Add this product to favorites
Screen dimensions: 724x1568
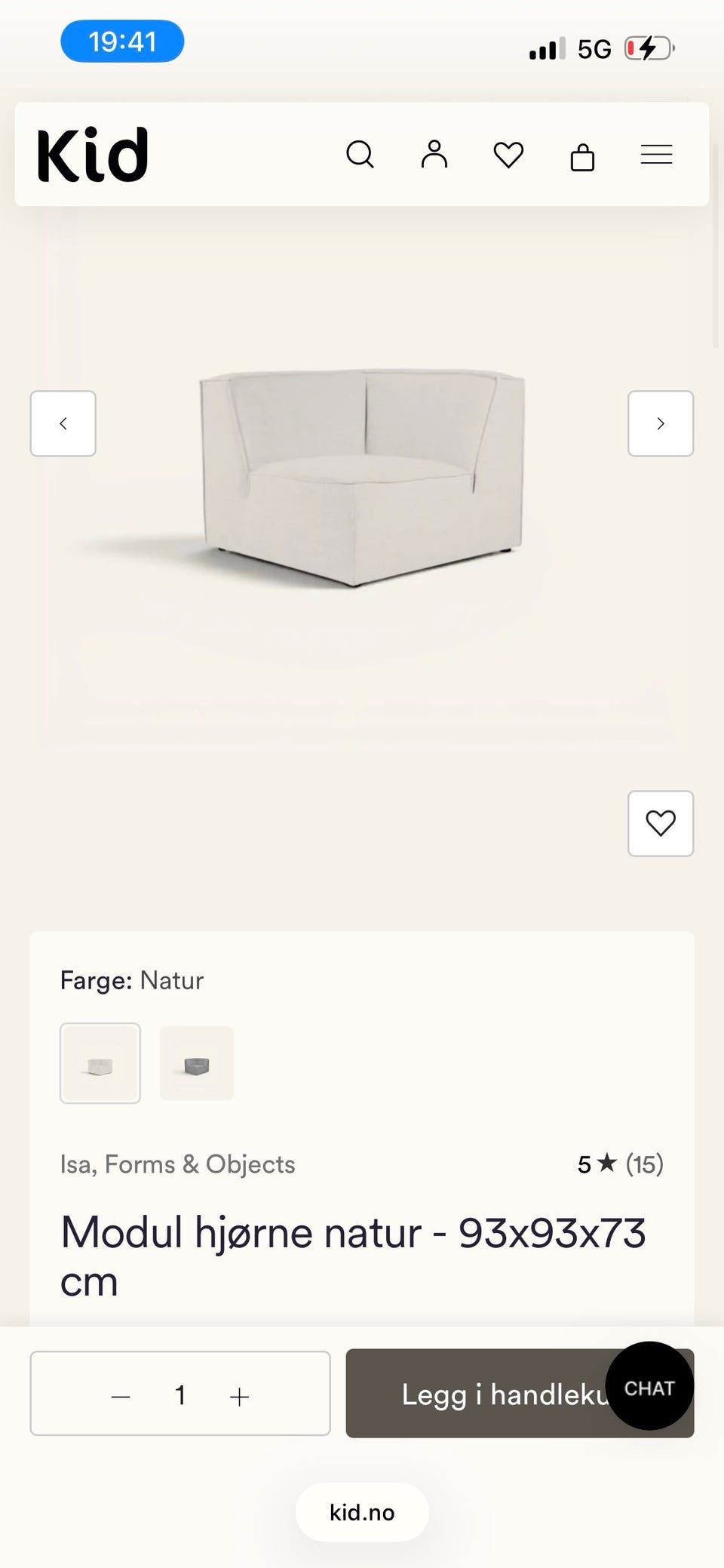click(661, 823)
